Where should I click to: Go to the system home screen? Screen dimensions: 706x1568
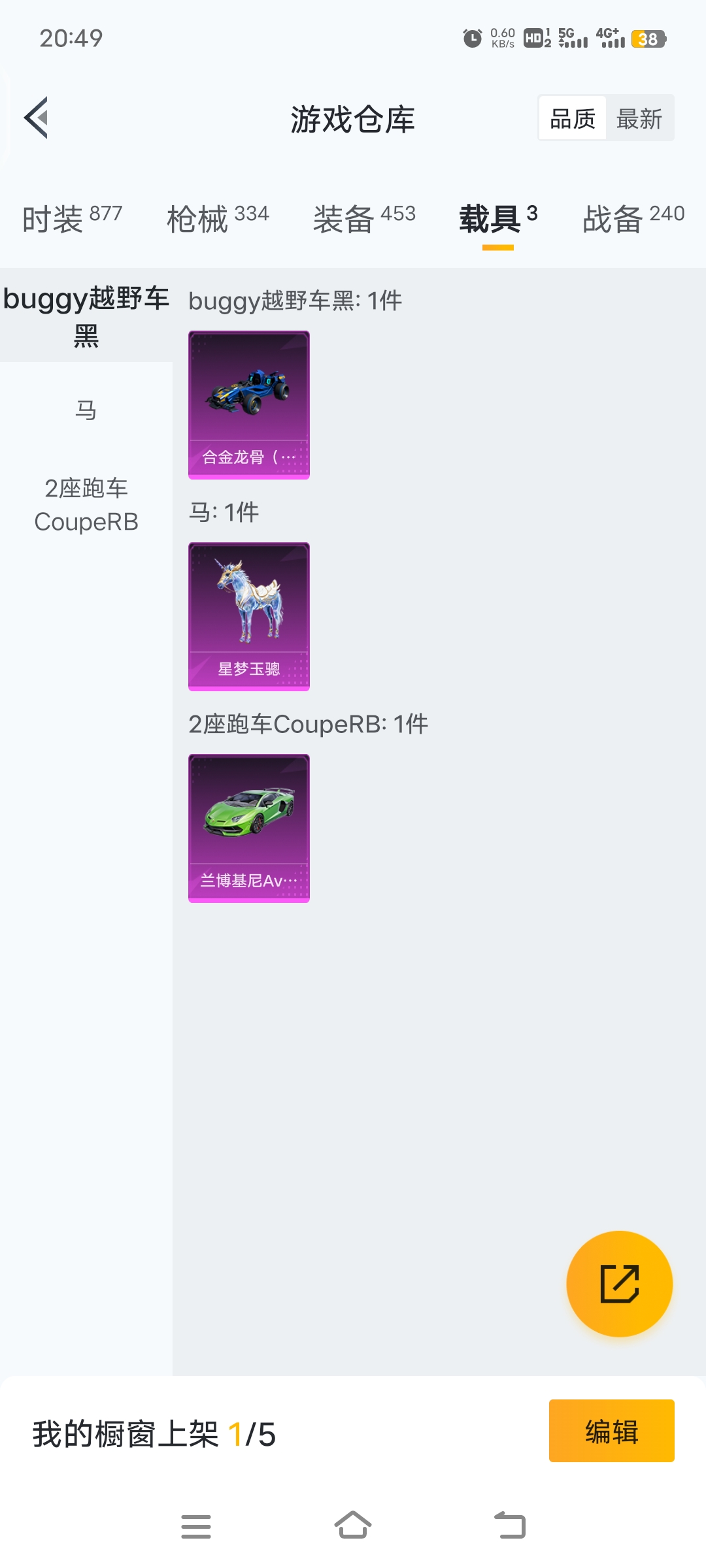353,1526
